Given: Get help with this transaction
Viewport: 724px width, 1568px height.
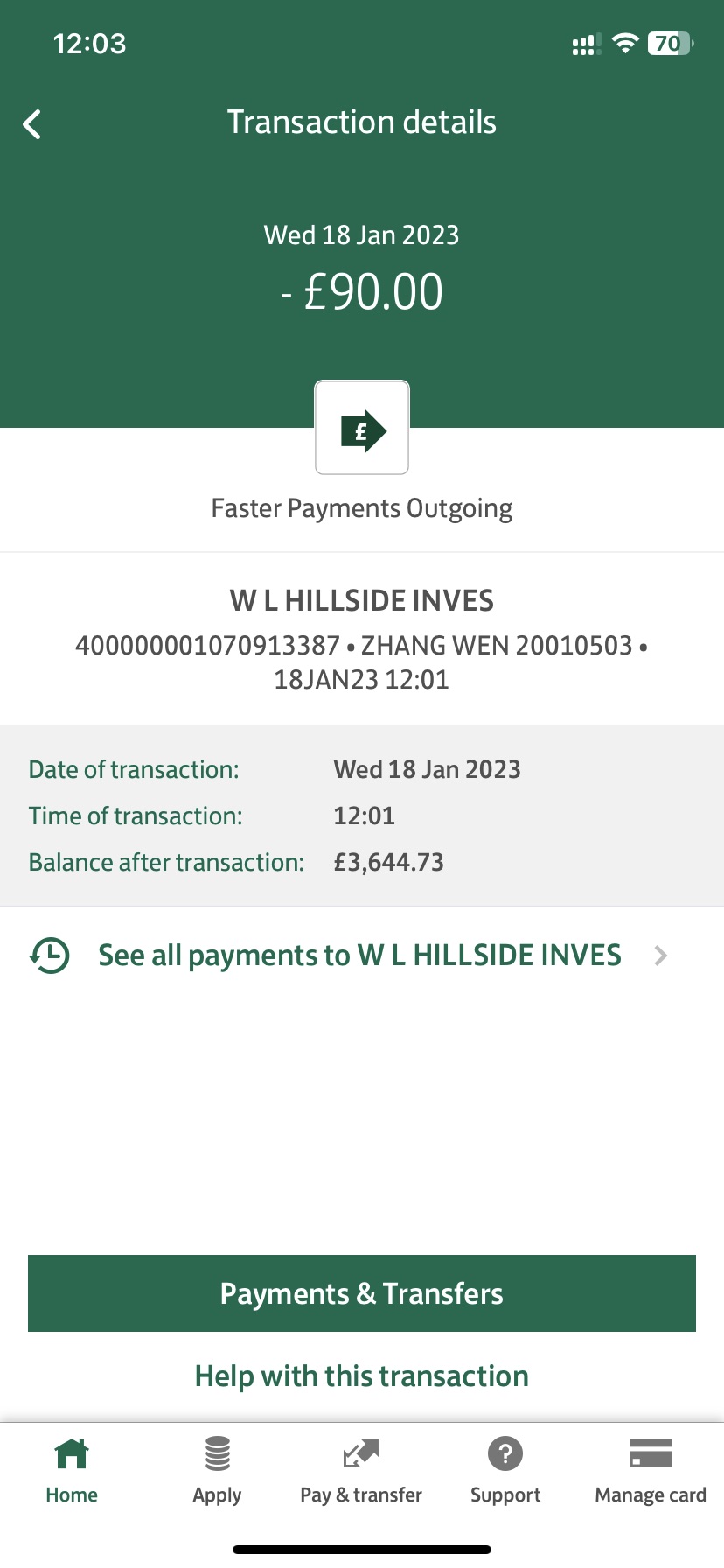Looking at the screenshot, I should (x=362, y=1376).
